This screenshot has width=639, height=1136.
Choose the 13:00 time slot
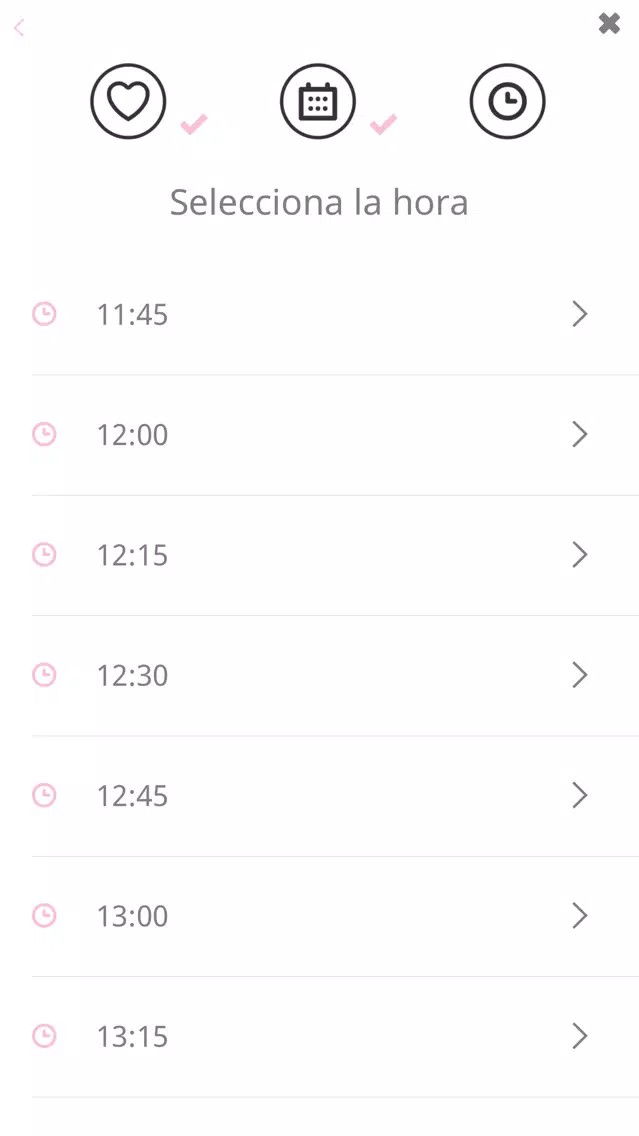point(320,916)
